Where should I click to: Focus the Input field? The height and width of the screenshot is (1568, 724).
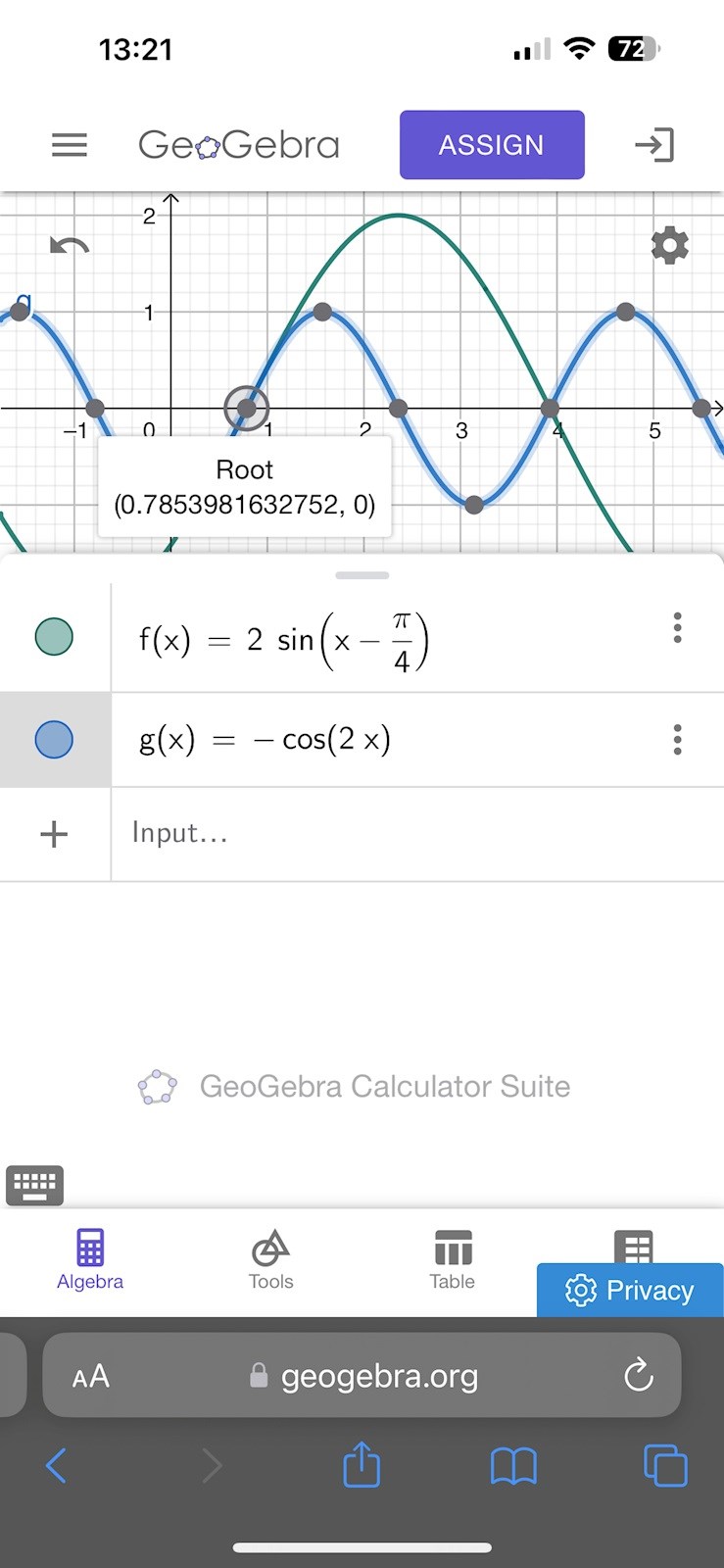click(392, 833)
